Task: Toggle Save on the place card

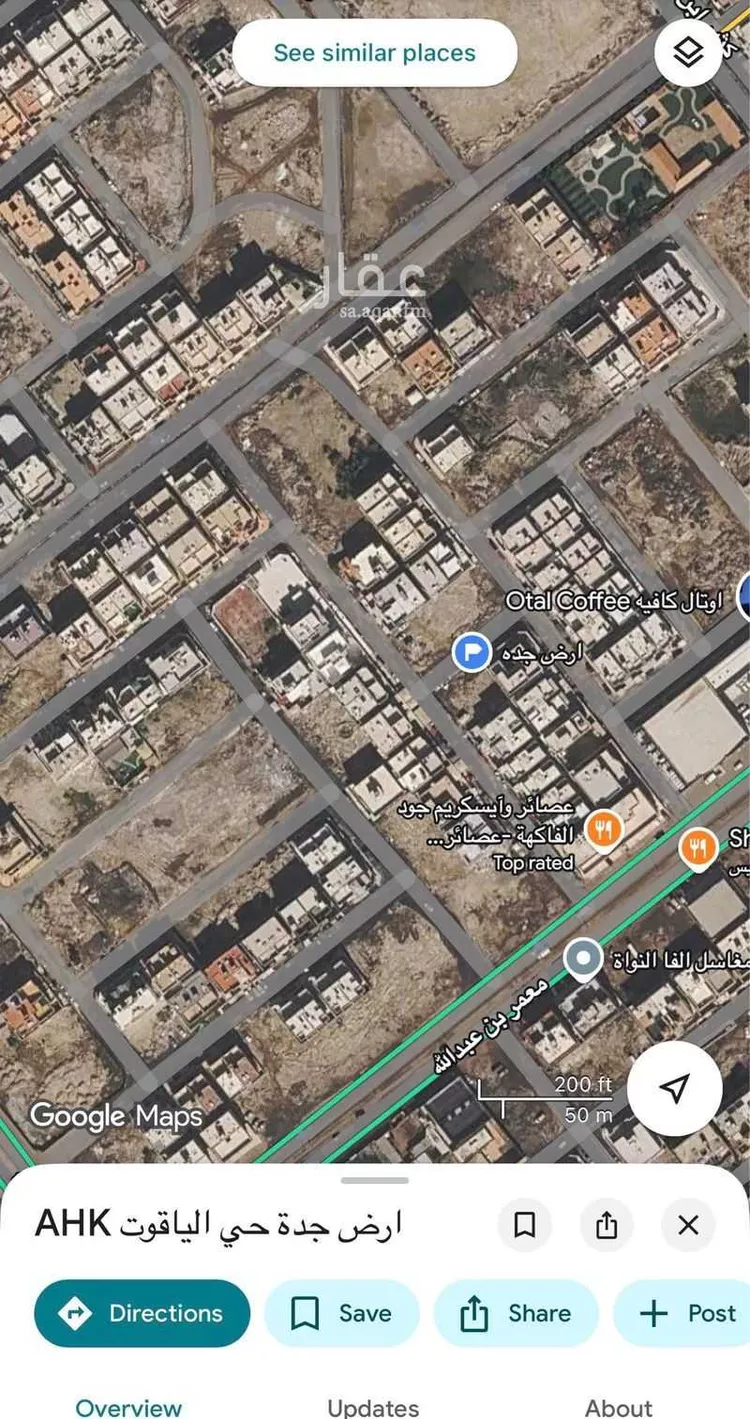Action: click(342, 1313)
